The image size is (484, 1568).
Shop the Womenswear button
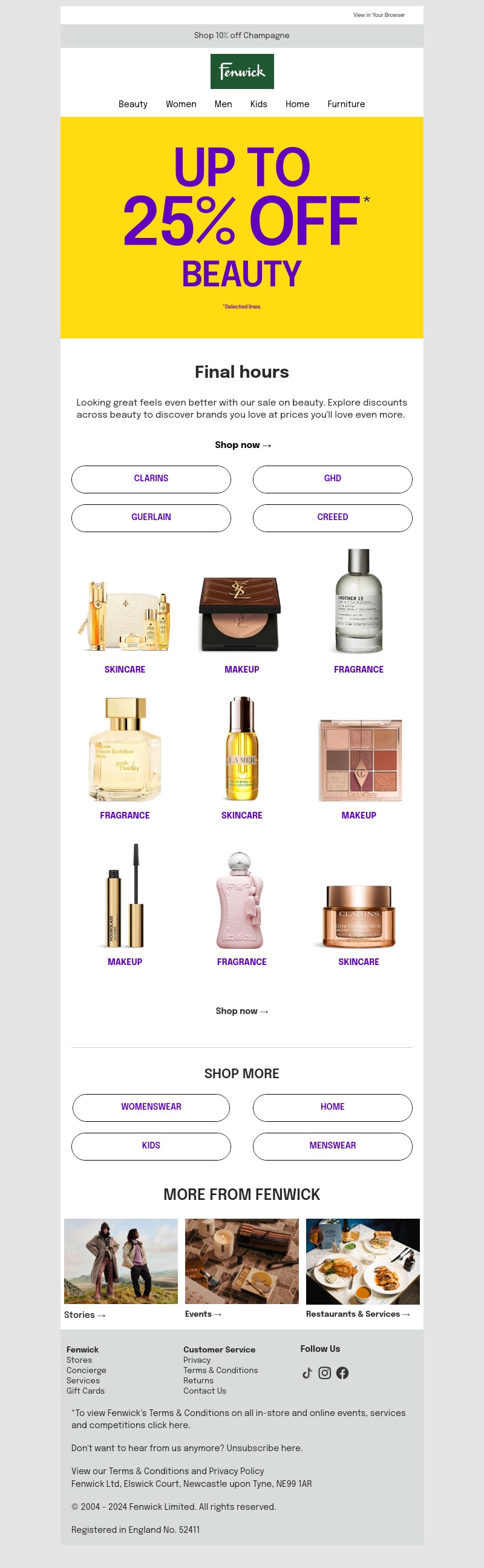point(151,1107)
